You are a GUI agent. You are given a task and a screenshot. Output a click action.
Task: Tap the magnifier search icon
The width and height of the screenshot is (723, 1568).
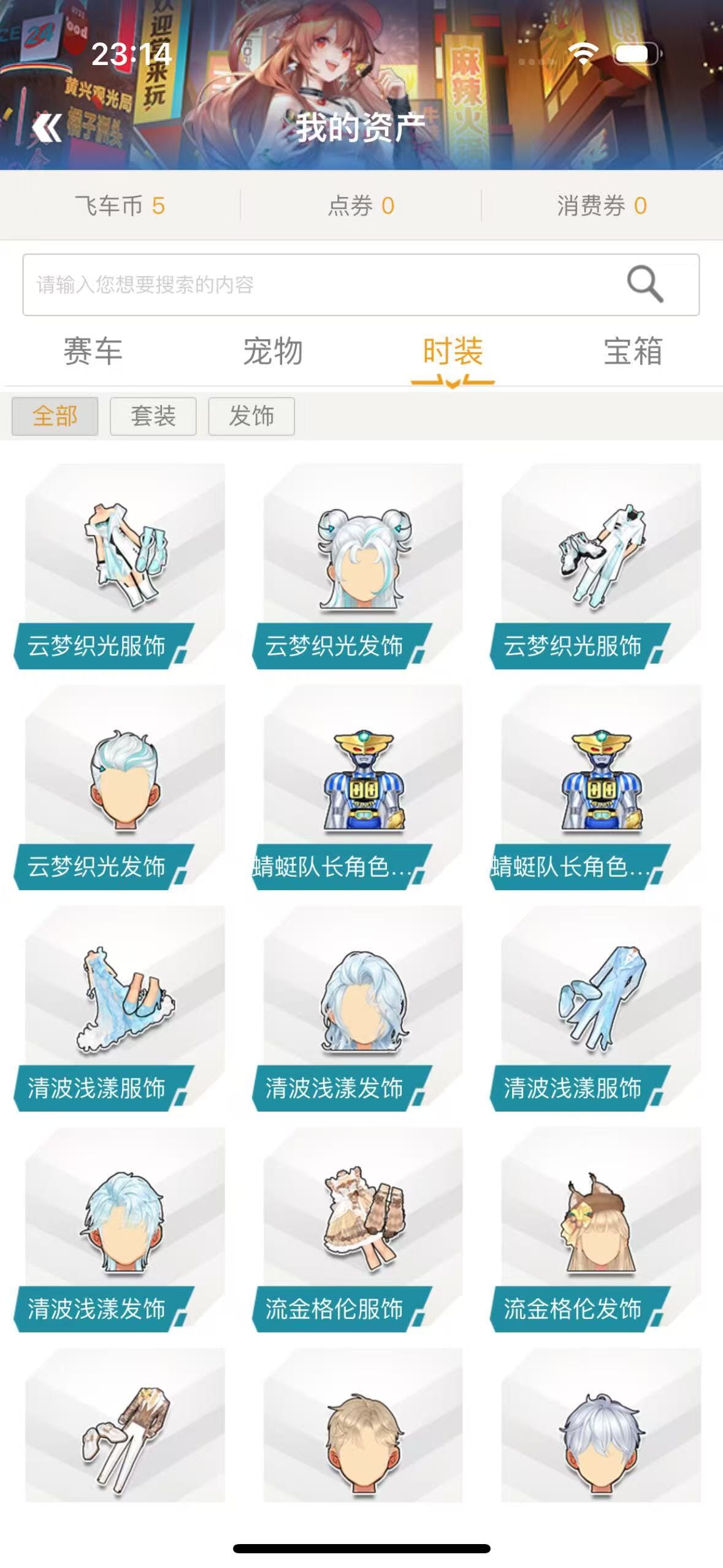(x=645, y=284)
